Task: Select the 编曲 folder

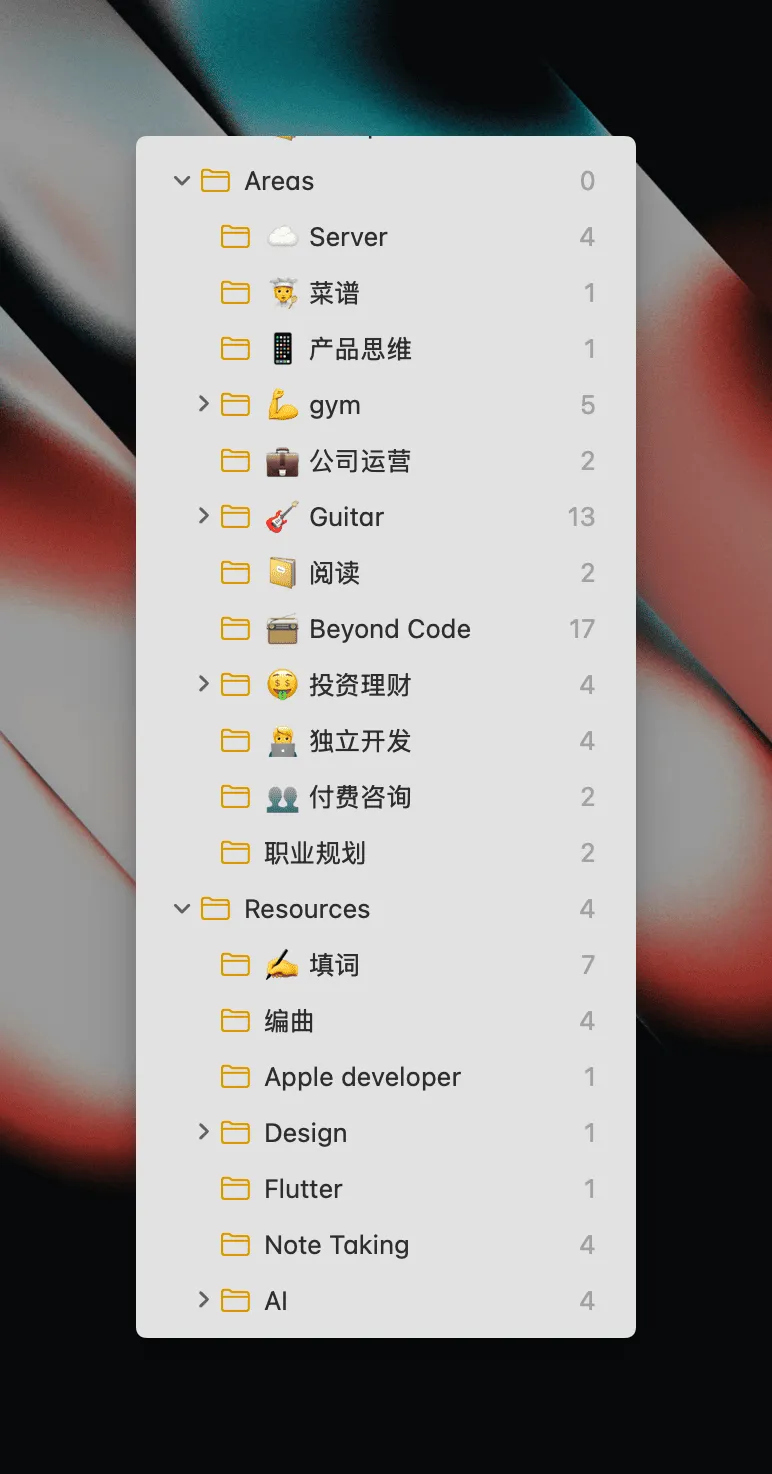Action: (x=289, y=1021)
